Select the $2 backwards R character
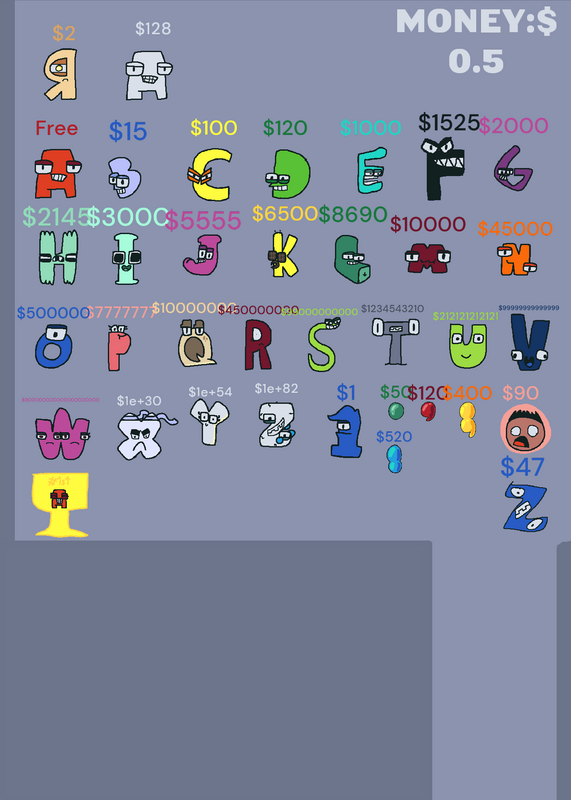The image size is (571, 800). [x=60, y=74]
